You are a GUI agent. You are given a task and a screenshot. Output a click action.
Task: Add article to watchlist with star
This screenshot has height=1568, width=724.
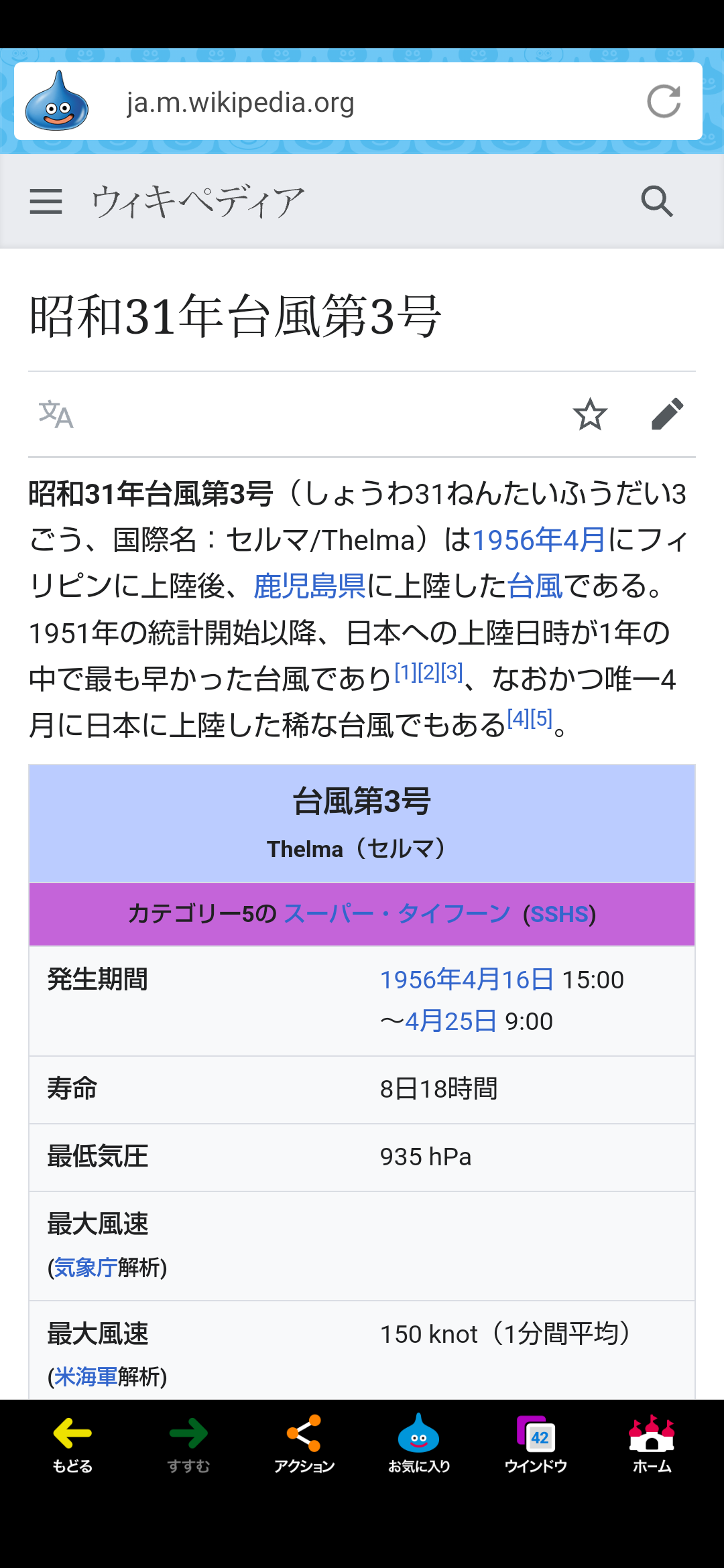coord(590,414)
